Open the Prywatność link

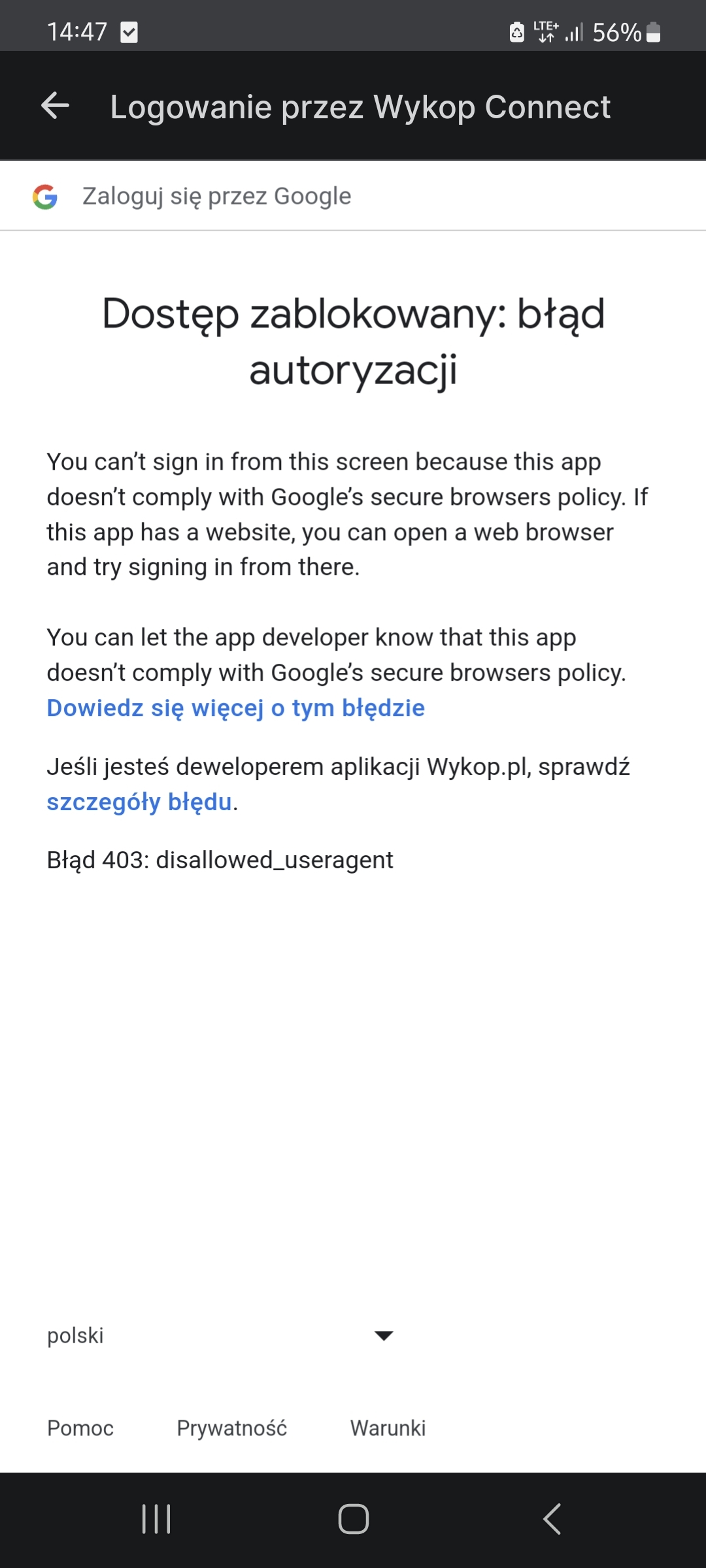232,1428
